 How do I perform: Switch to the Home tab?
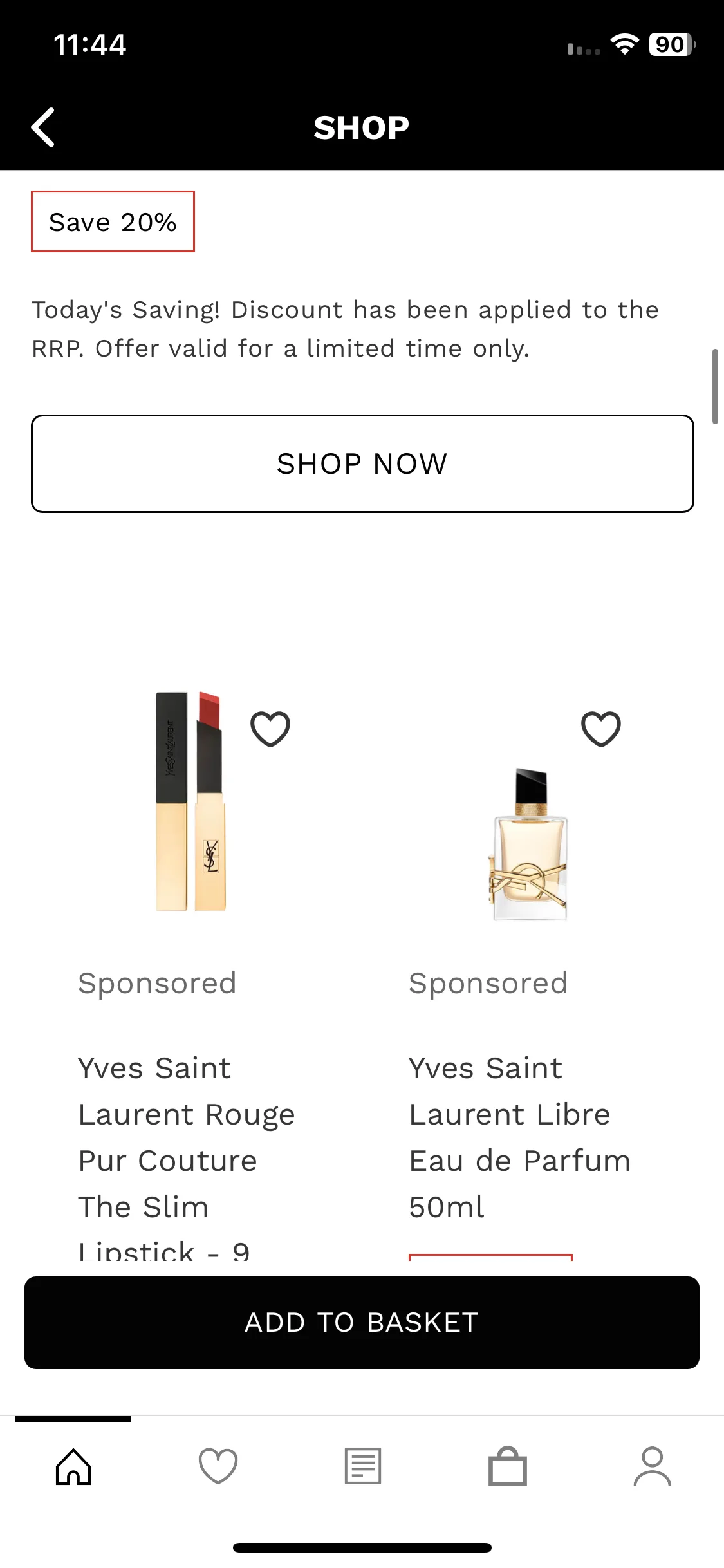(73, 1466)
